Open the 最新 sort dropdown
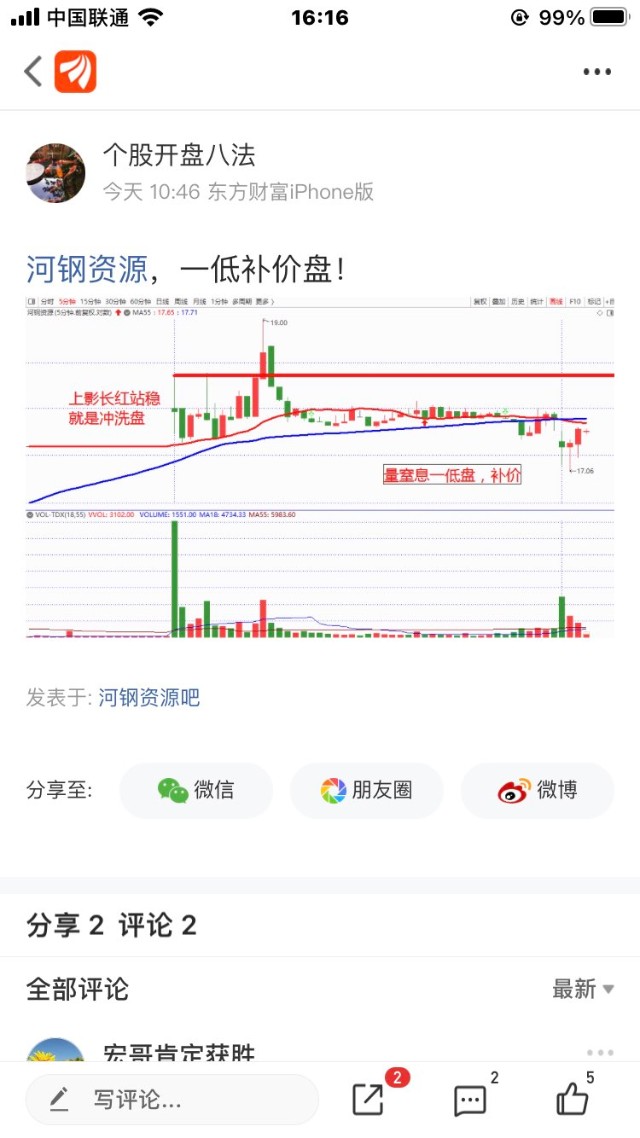 click(x=583, y=989)
